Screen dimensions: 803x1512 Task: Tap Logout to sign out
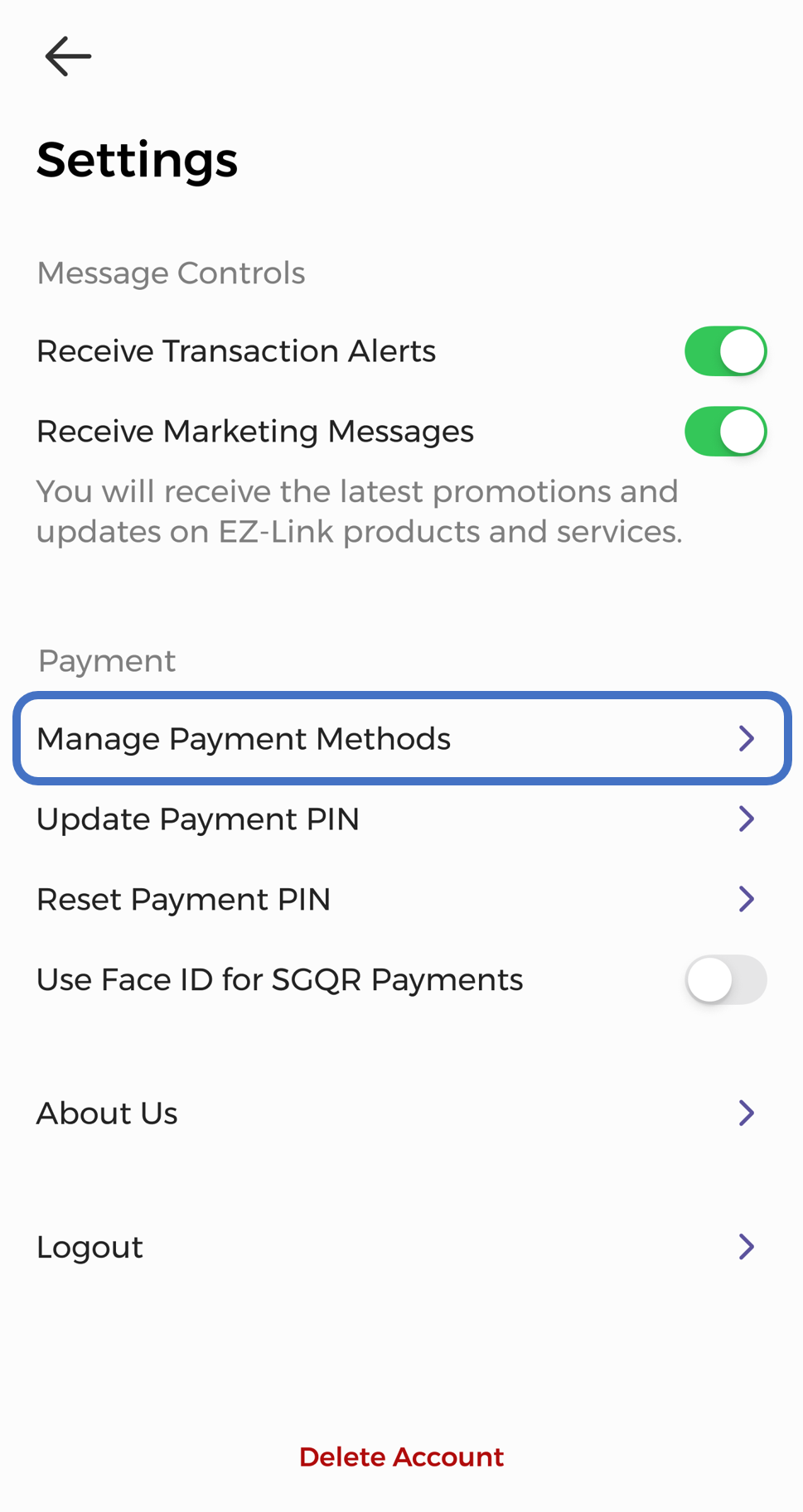pos(401,1246)
